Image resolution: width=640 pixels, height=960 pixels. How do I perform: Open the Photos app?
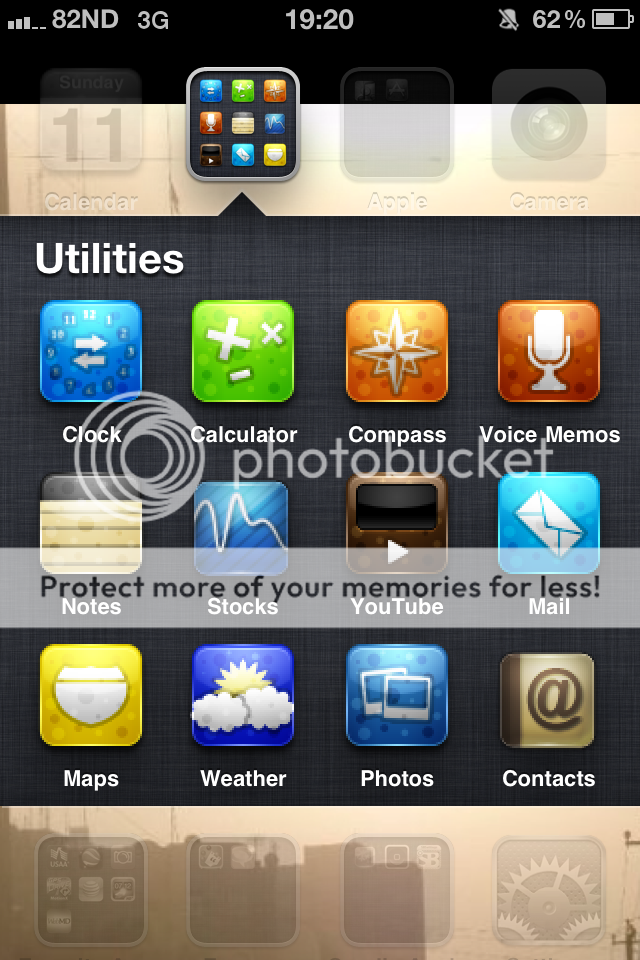pyautogui.click(x=396, y=695)
